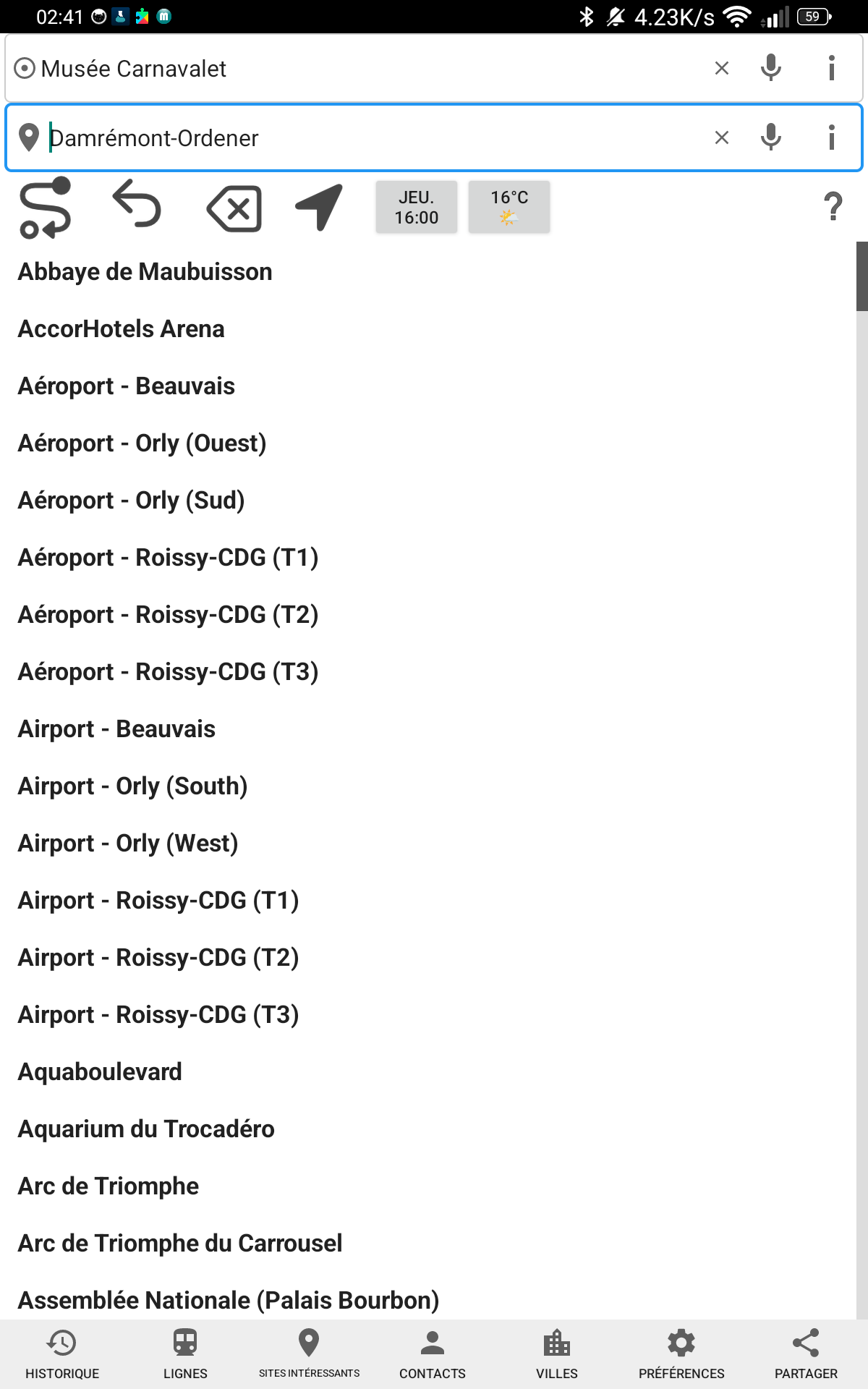Open the 16°C weather button
Screen dimensions: 868x1389
click(509, 208)
